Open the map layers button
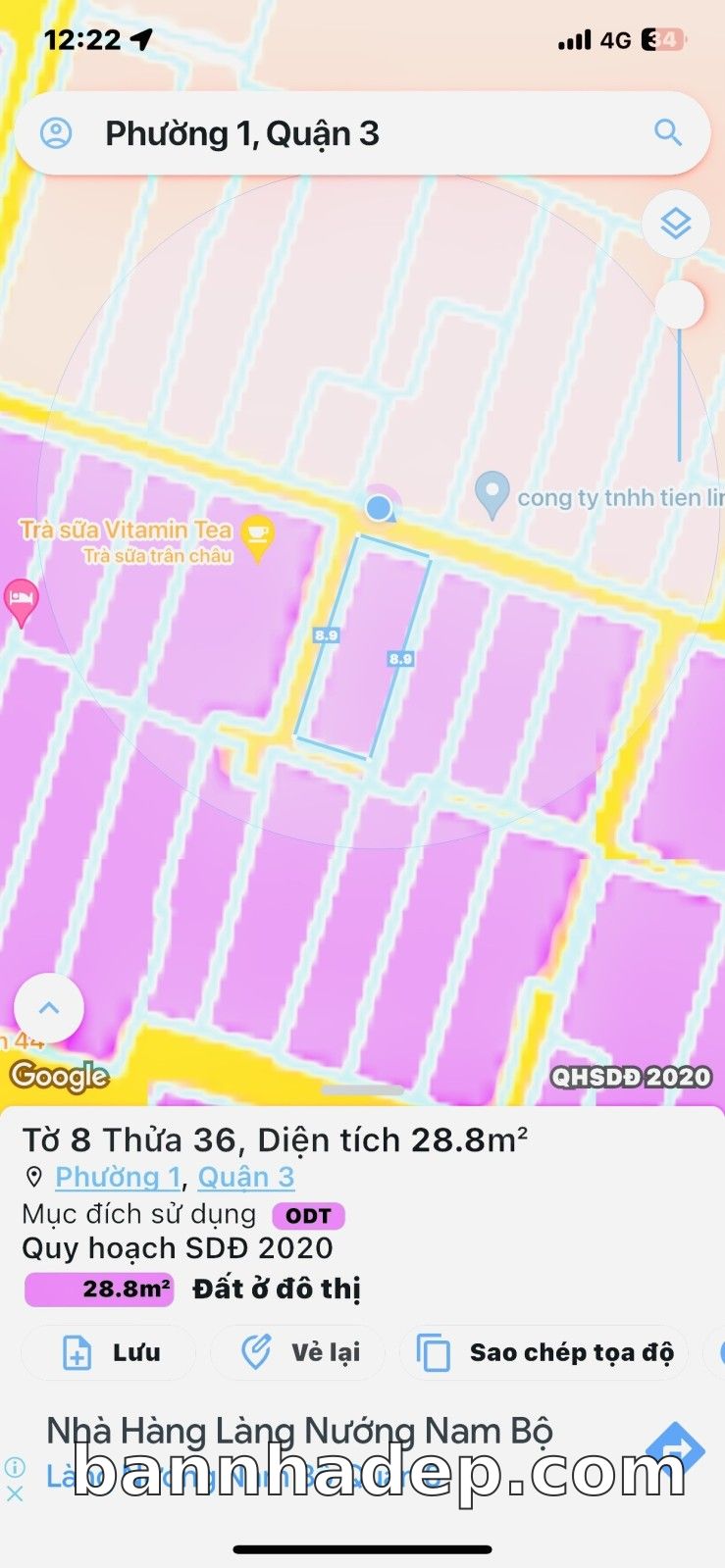 click(x=675, y=225)
